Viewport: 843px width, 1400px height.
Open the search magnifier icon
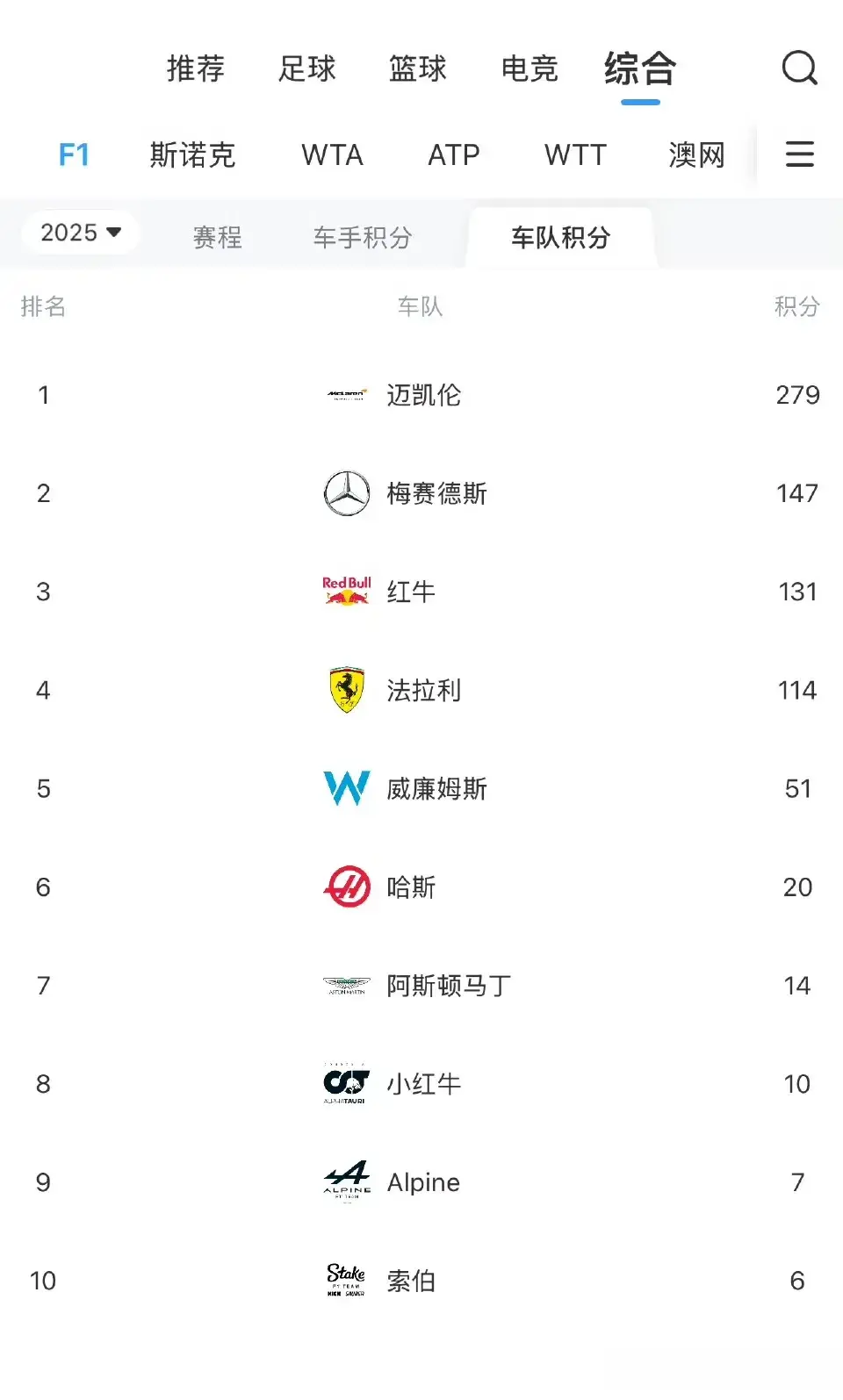point(799,68)
